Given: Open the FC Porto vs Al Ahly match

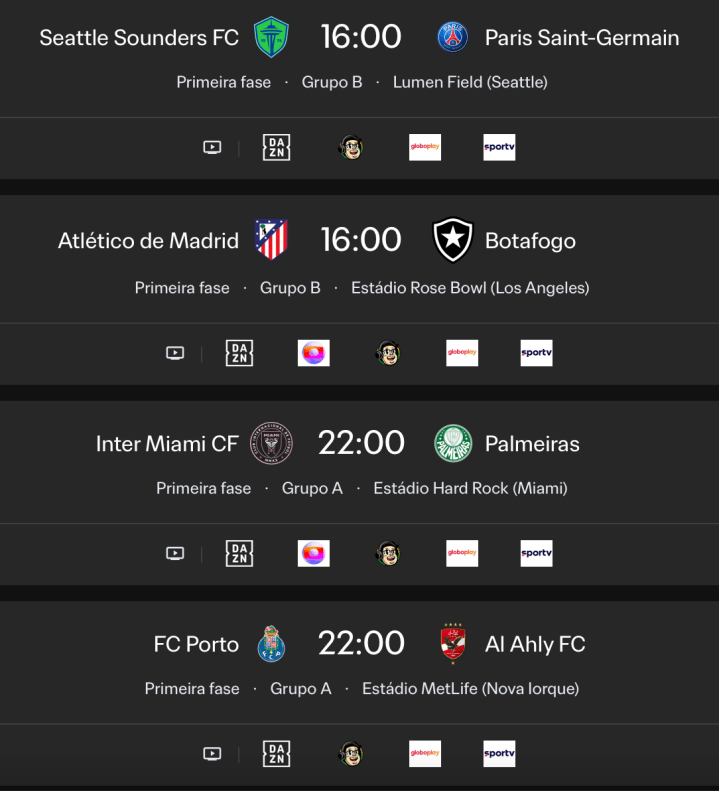Looking at the screenshot, I should (360, 643).
